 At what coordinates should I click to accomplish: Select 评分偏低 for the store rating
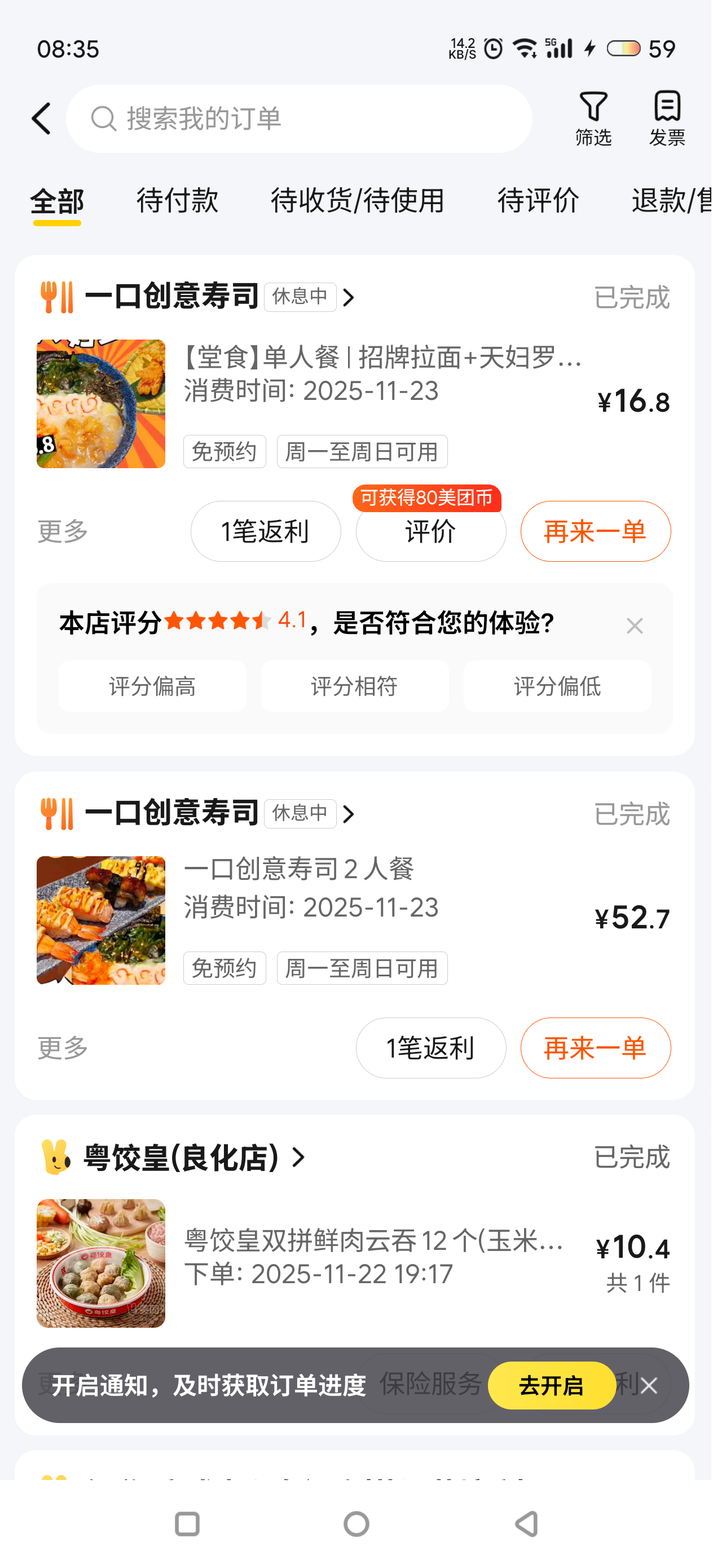(557, 686)
